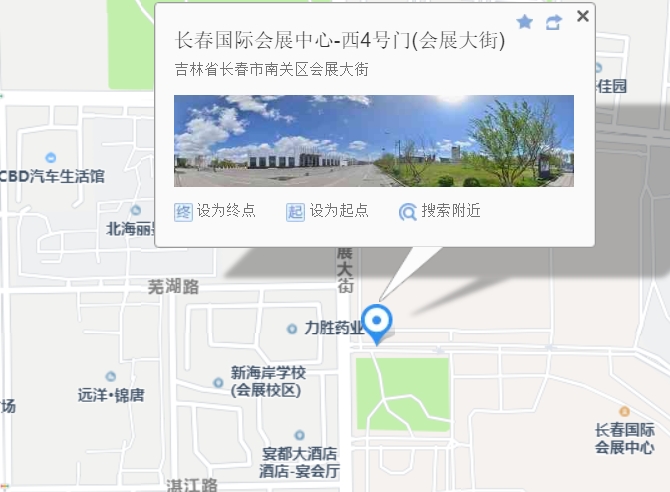Open the street view panorama photo

coord(374,141)
